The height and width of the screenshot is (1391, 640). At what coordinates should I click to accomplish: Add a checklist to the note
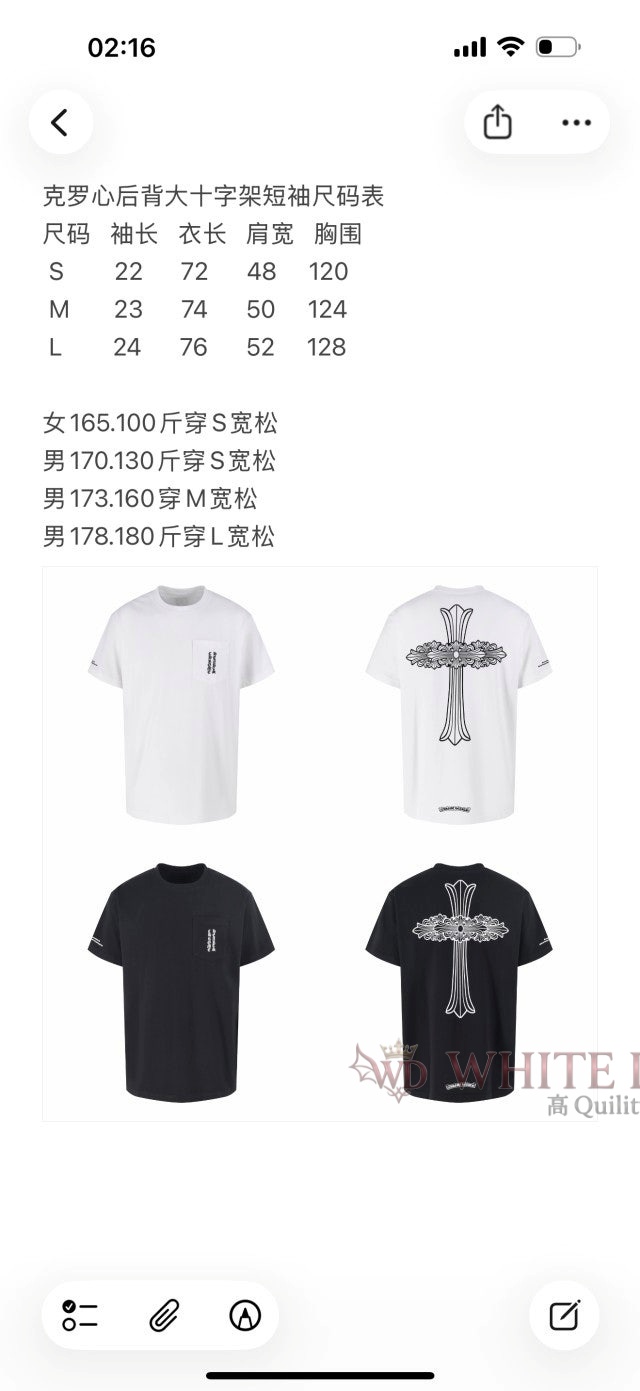80,1315
